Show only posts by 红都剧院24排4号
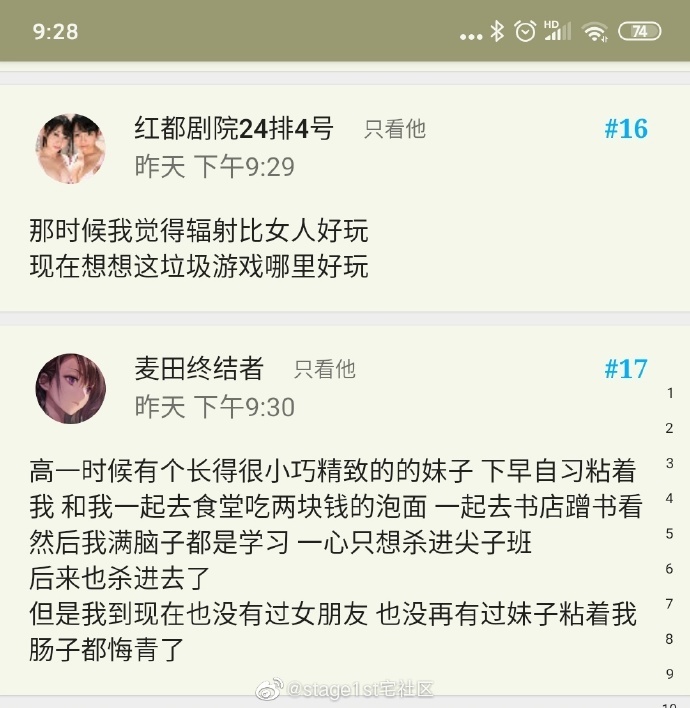This screenshot has height=708, width=690. click(x=395, y=129)
